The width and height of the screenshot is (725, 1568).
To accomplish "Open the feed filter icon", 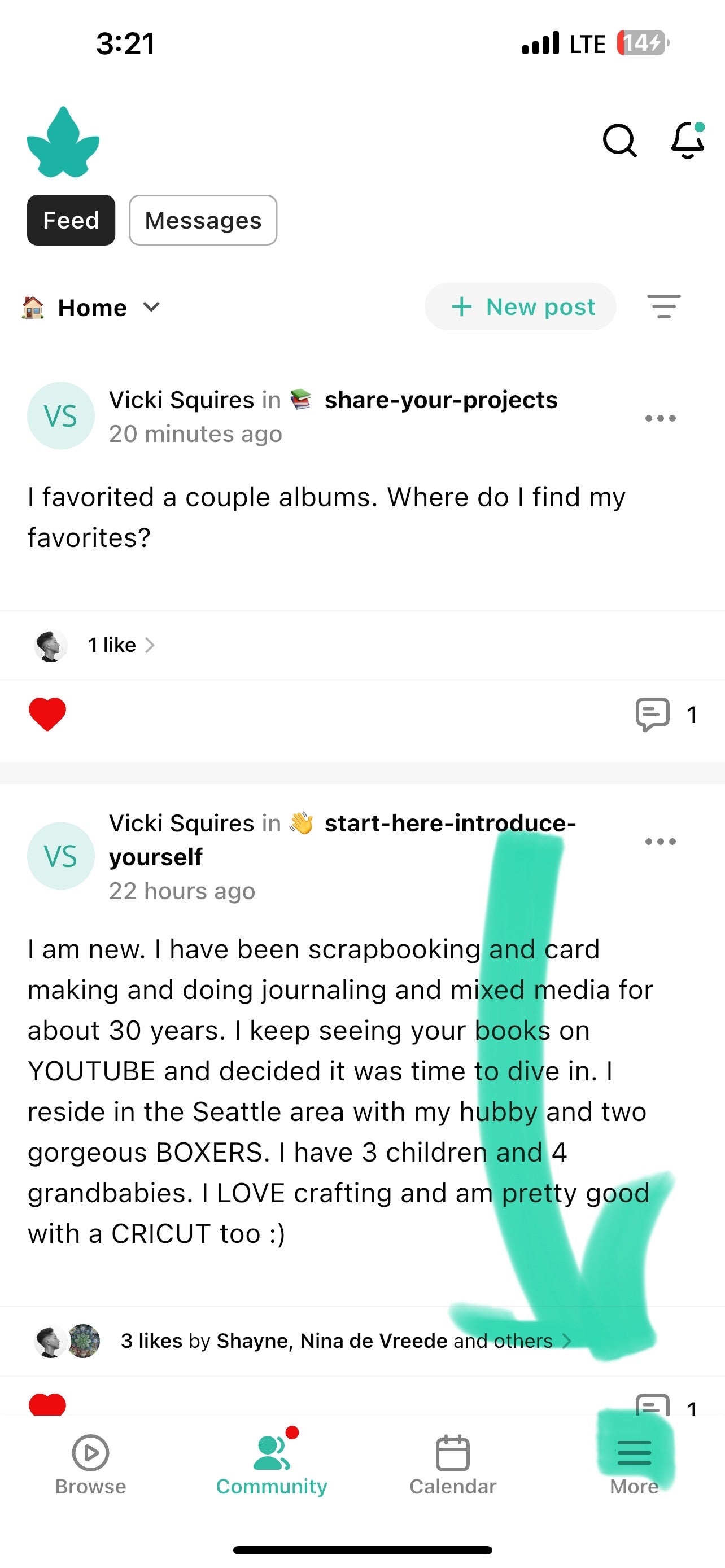I will click(663, 306).
